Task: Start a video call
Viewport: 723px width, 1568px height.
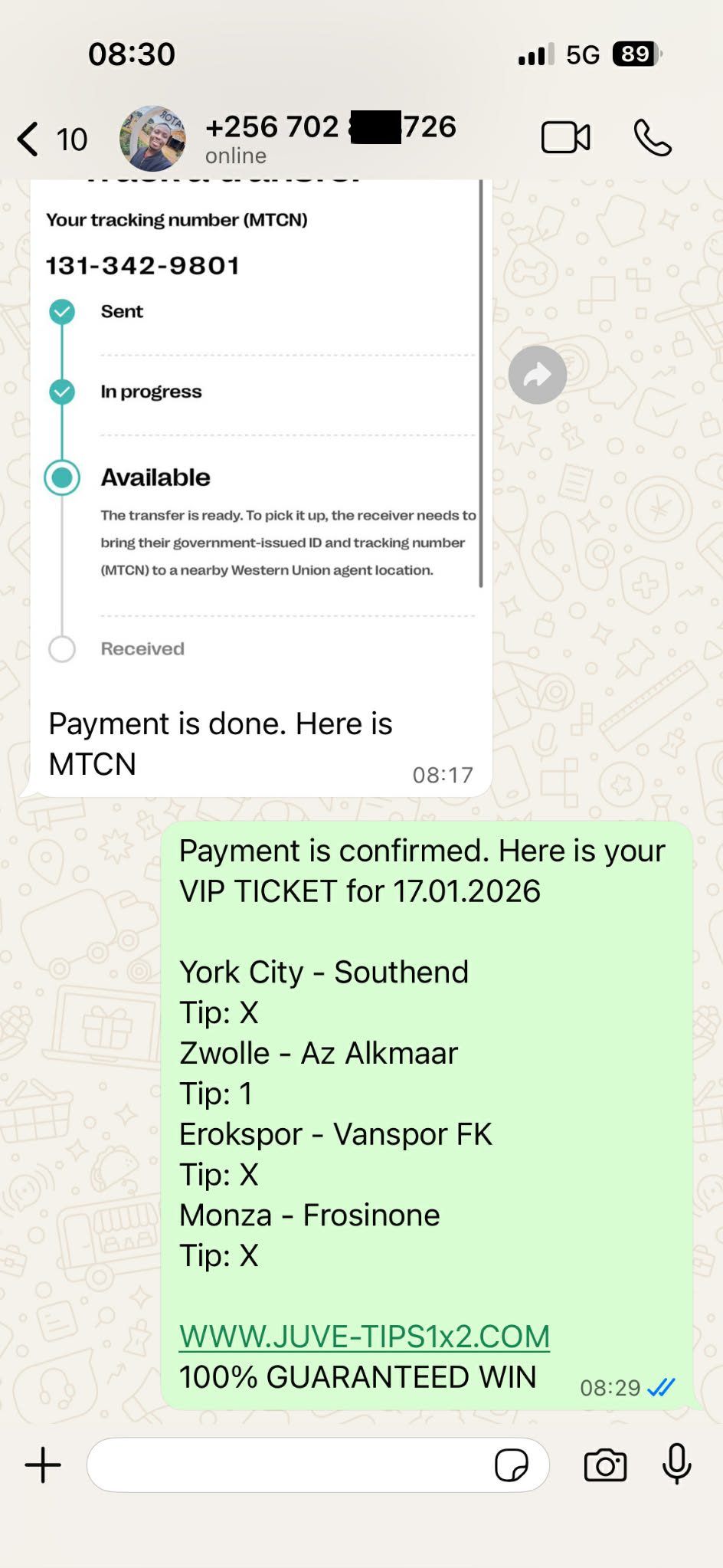Action: [565, 138]
